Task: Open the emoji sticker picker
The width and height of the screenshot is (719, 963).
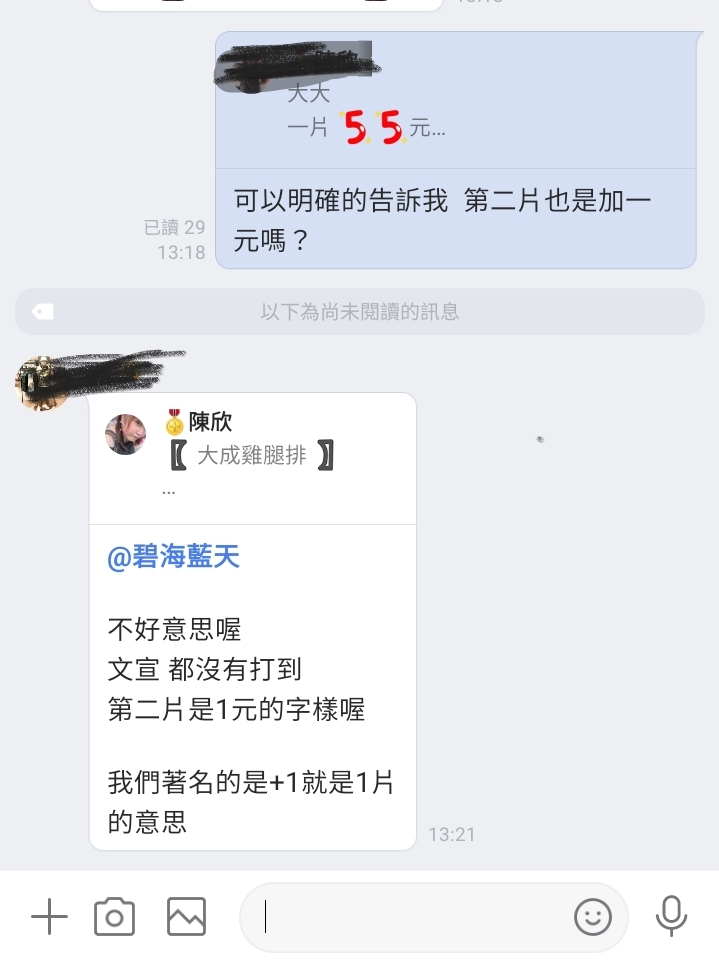Action: click(x=592, y=916)
